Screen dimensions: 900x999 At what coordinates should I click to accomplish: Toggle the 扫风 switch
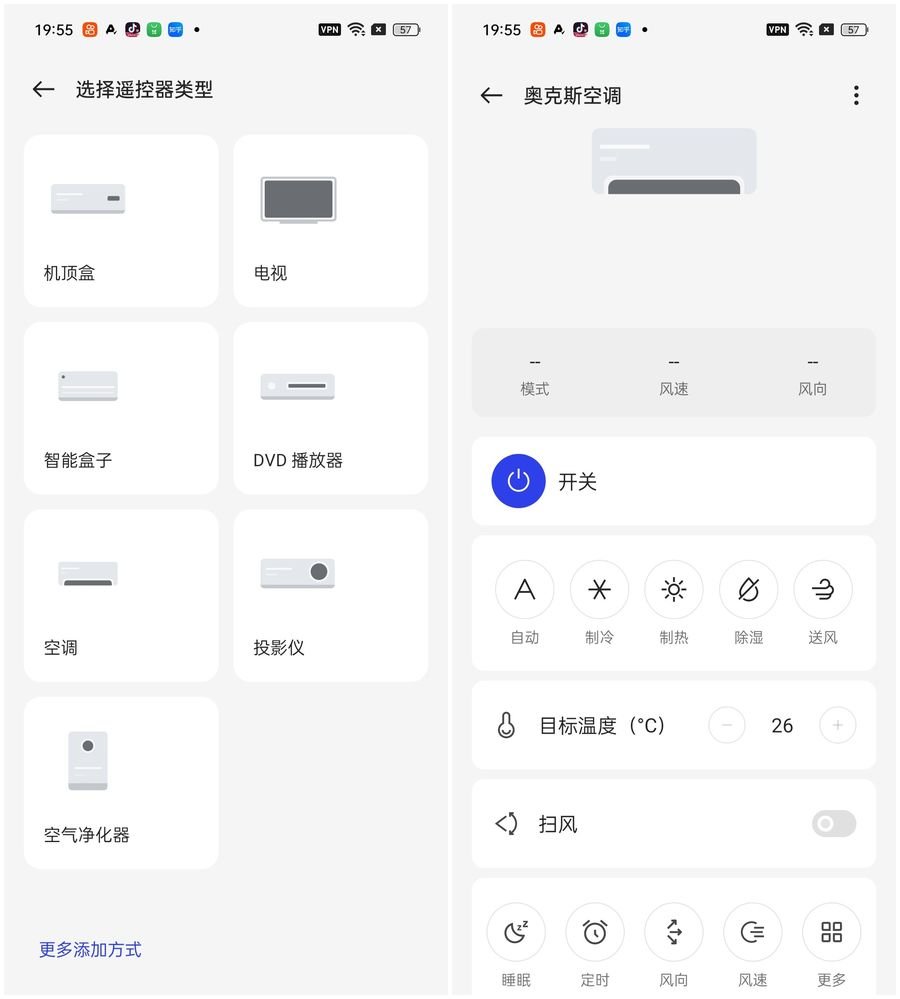pyautogui.click(x=834, y=824)
